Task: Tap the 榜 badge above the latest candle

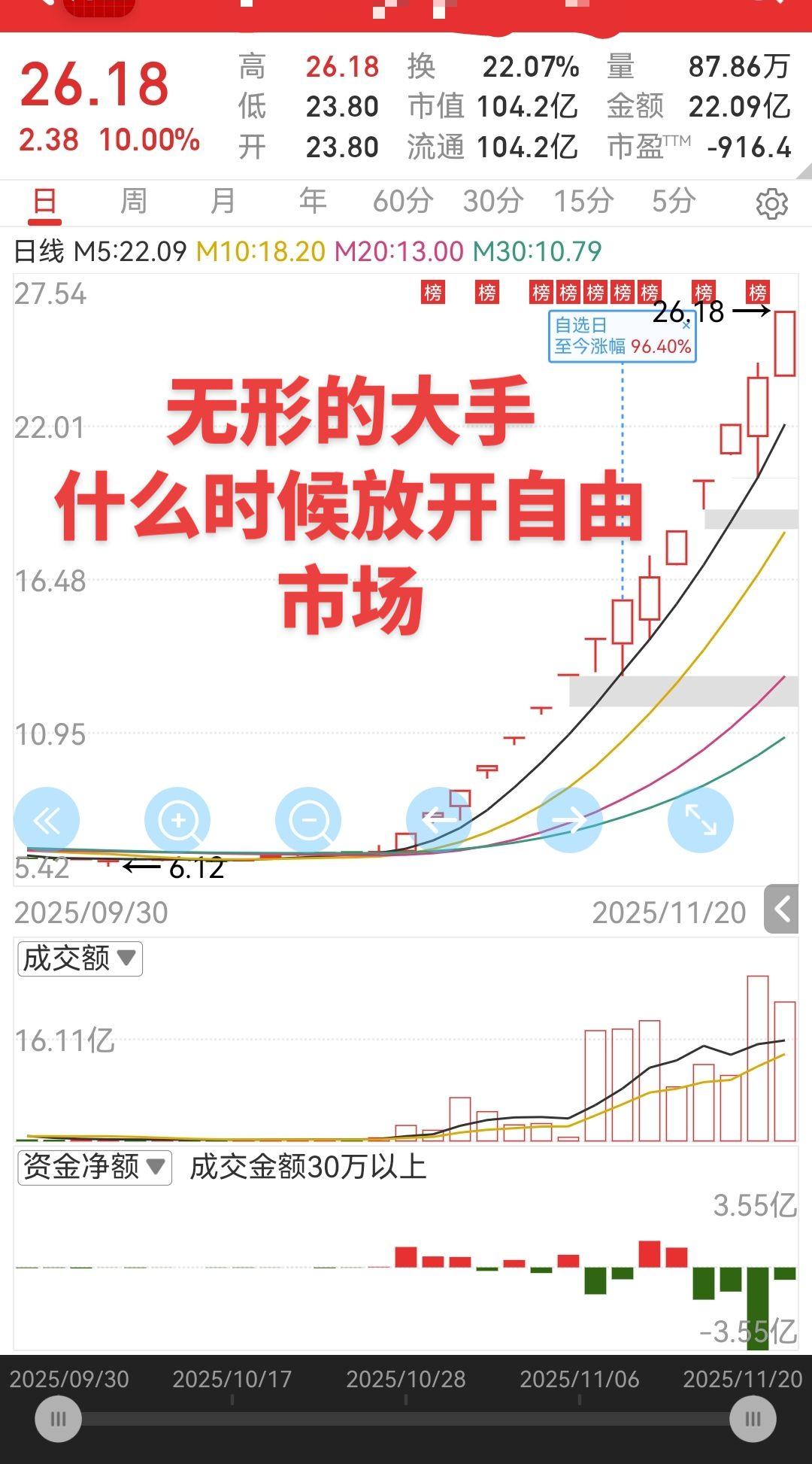Action: [x=759, y=292]
